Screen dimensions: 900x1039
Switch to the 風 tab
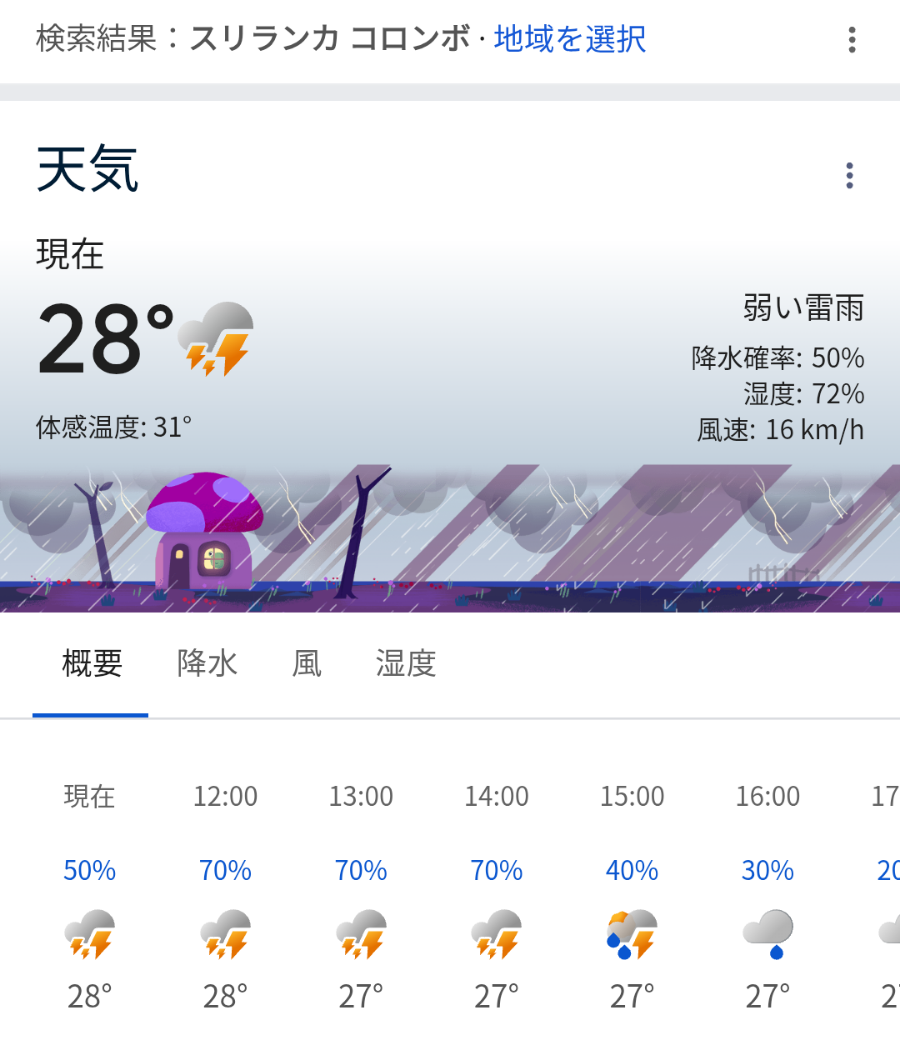point(307,663)
